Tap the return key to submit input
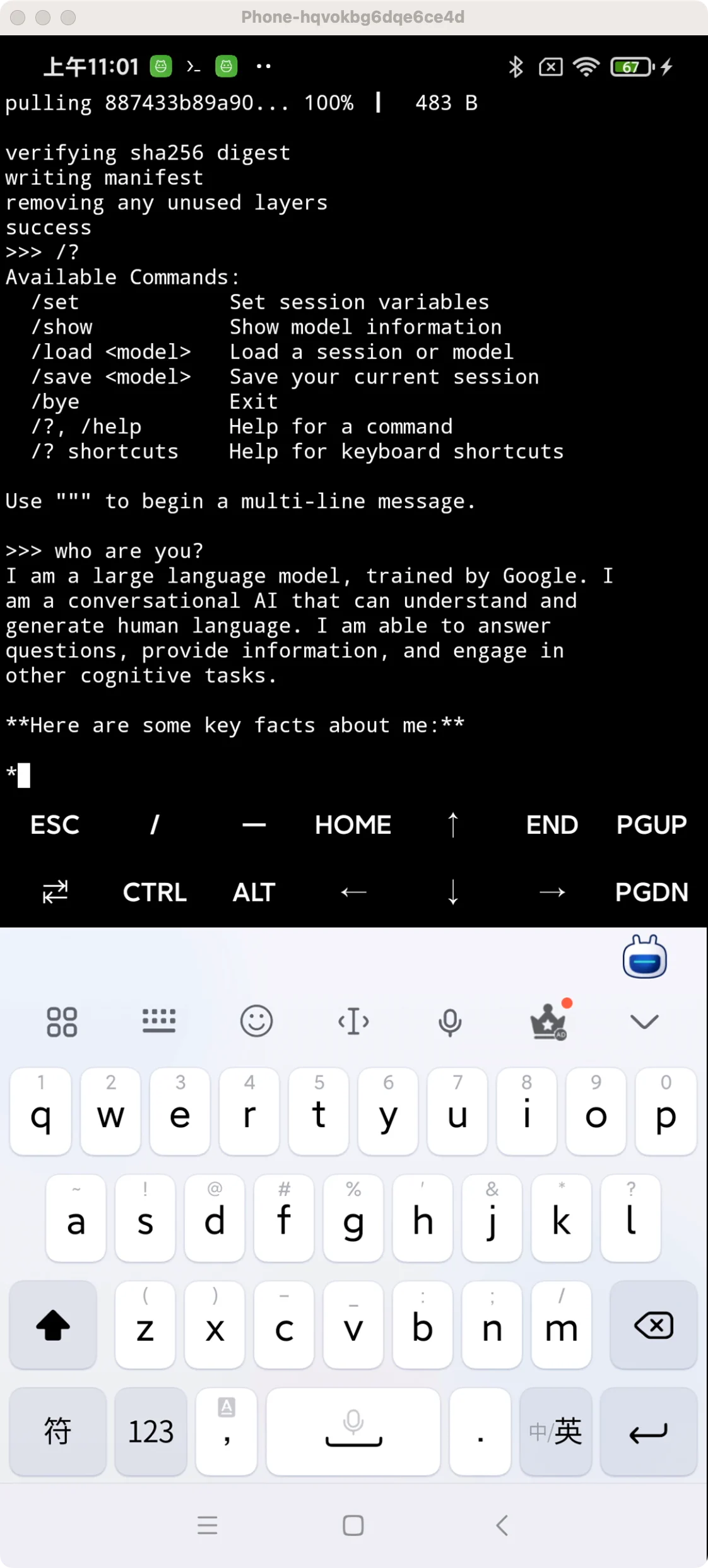708x1568 pixels. tap(648, 1431)
